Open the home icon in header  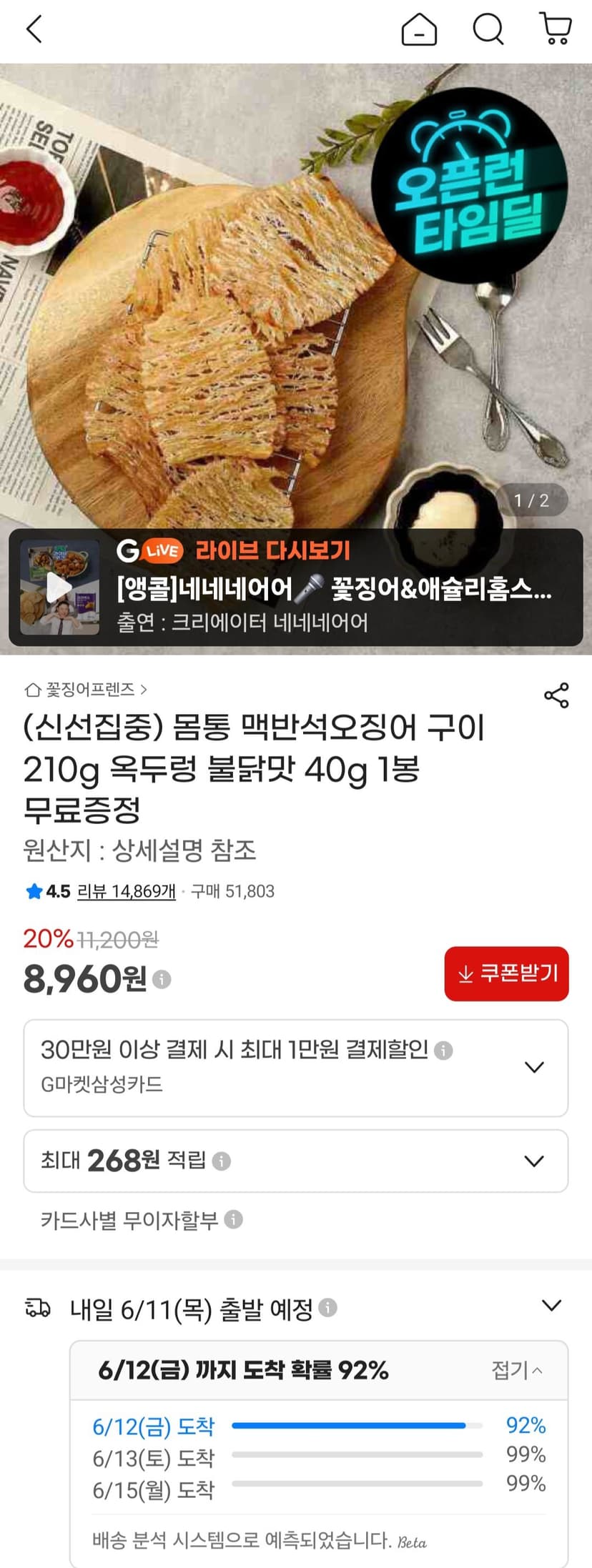pyautogui.click(x=419, y=30)
